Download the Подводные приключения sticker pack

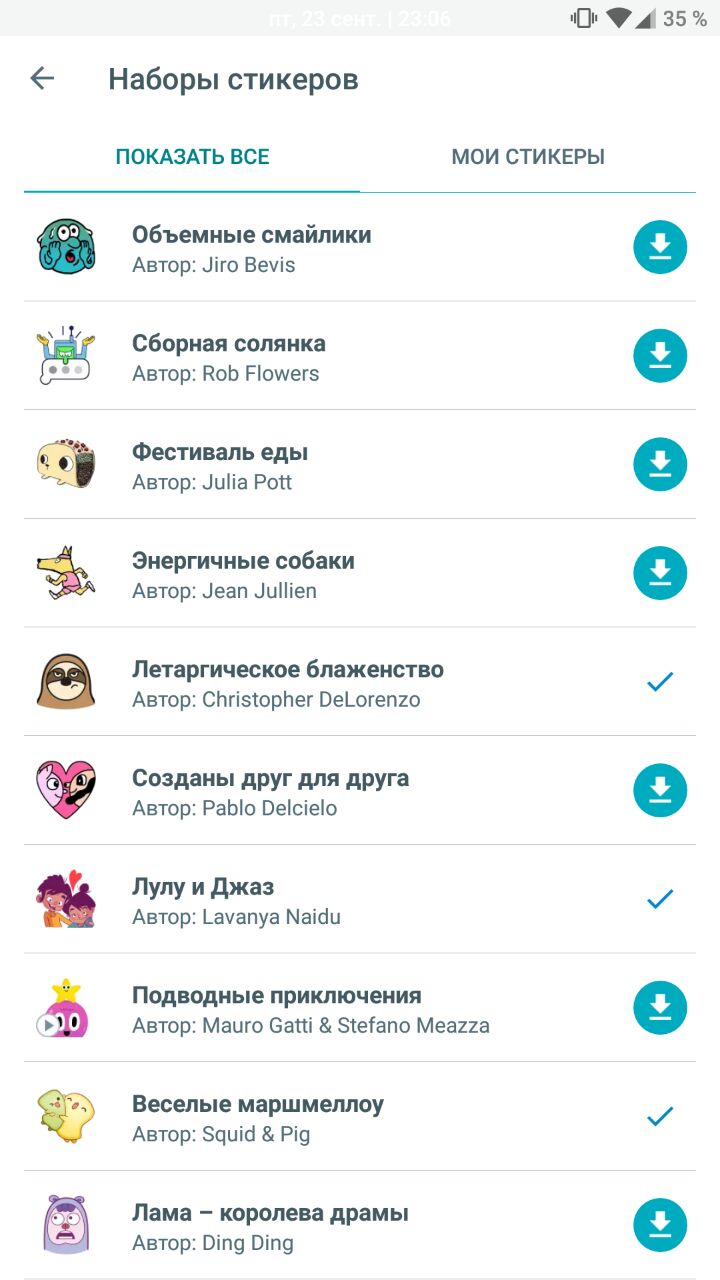(x=660, y=1009)
